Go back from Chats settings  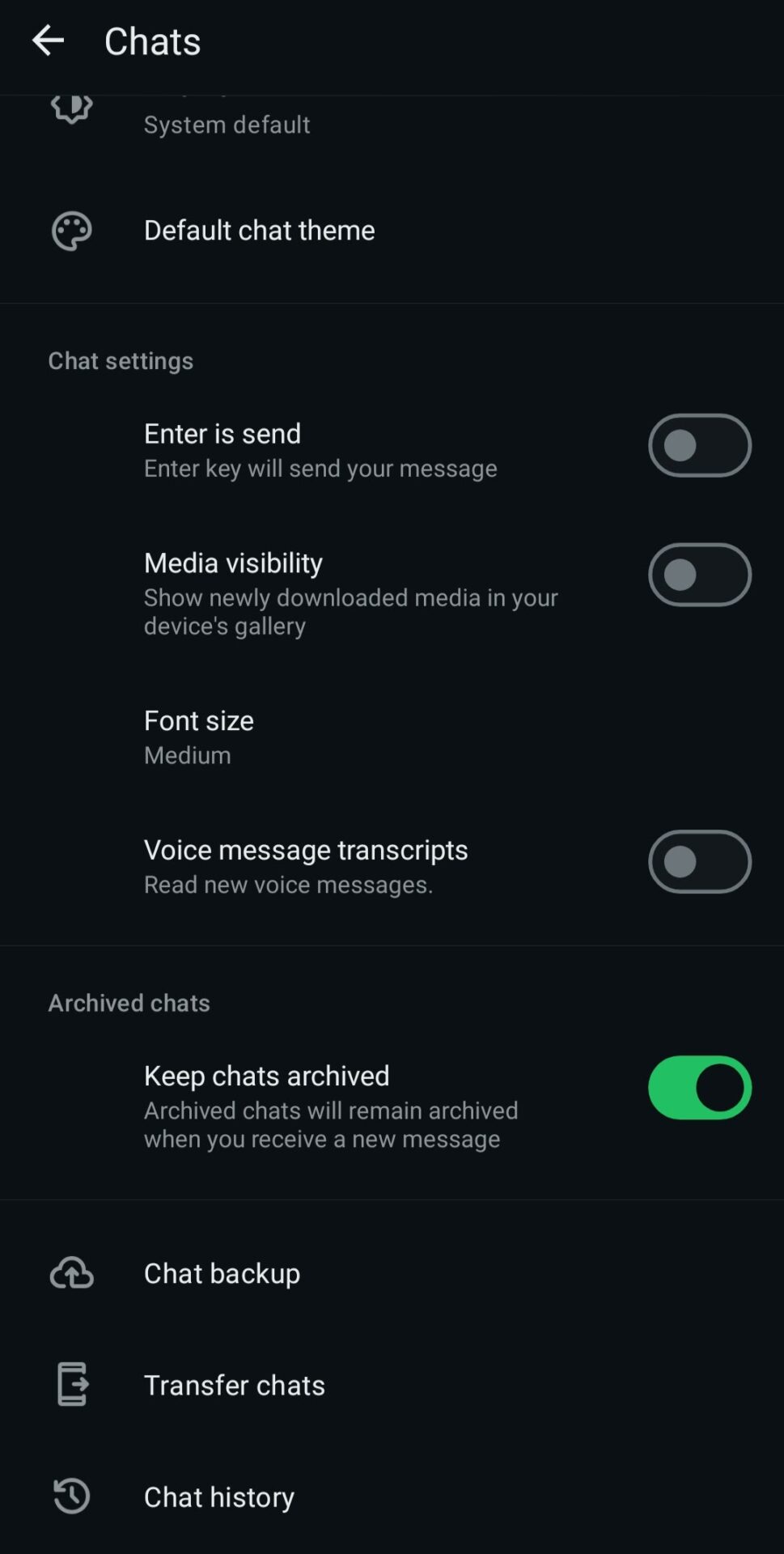coord(48,40)
